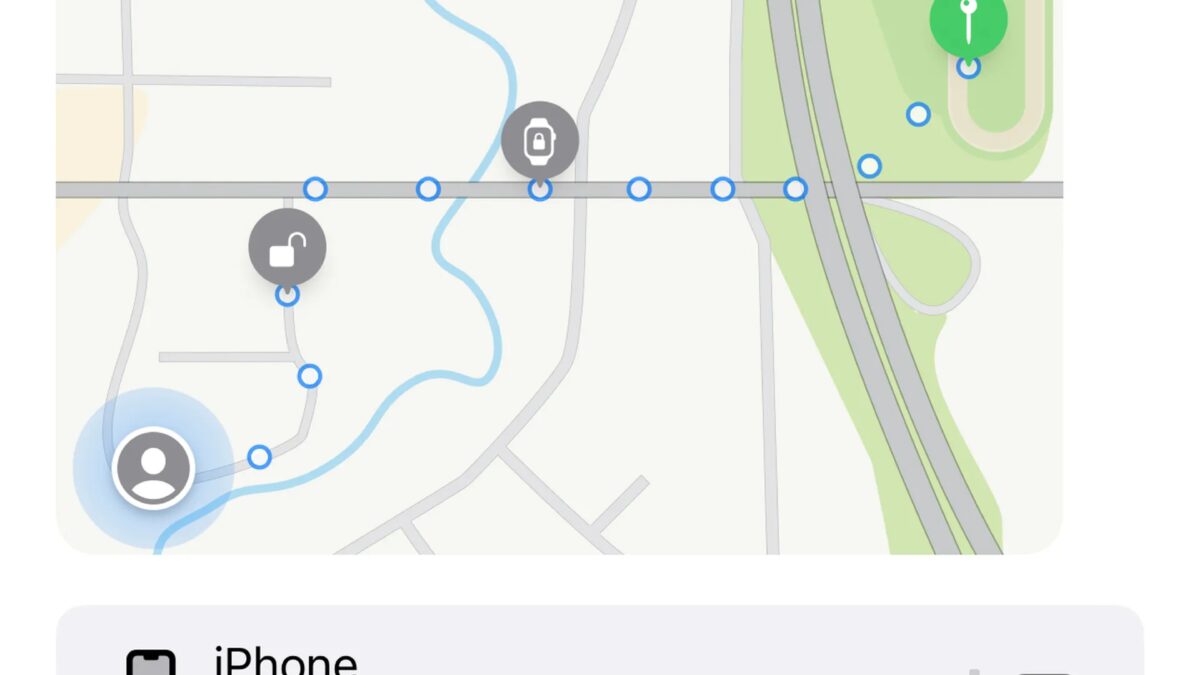The image size is (1200, 675).
Task: Tap the Apple Watch lock marker
Action: click(540, 140)
